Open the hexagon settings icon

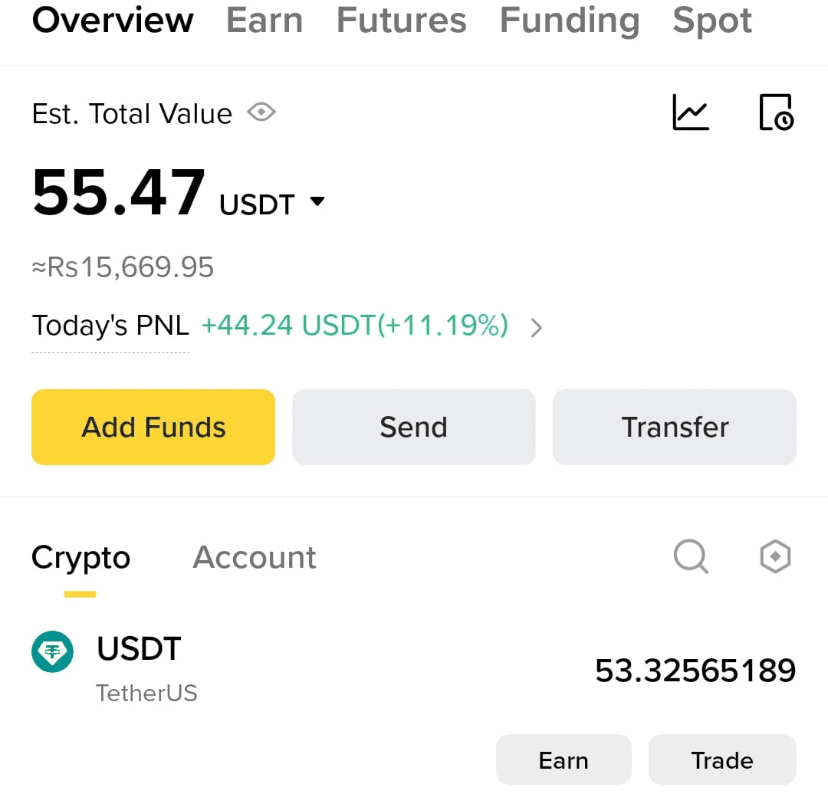(x=775, y=556)
